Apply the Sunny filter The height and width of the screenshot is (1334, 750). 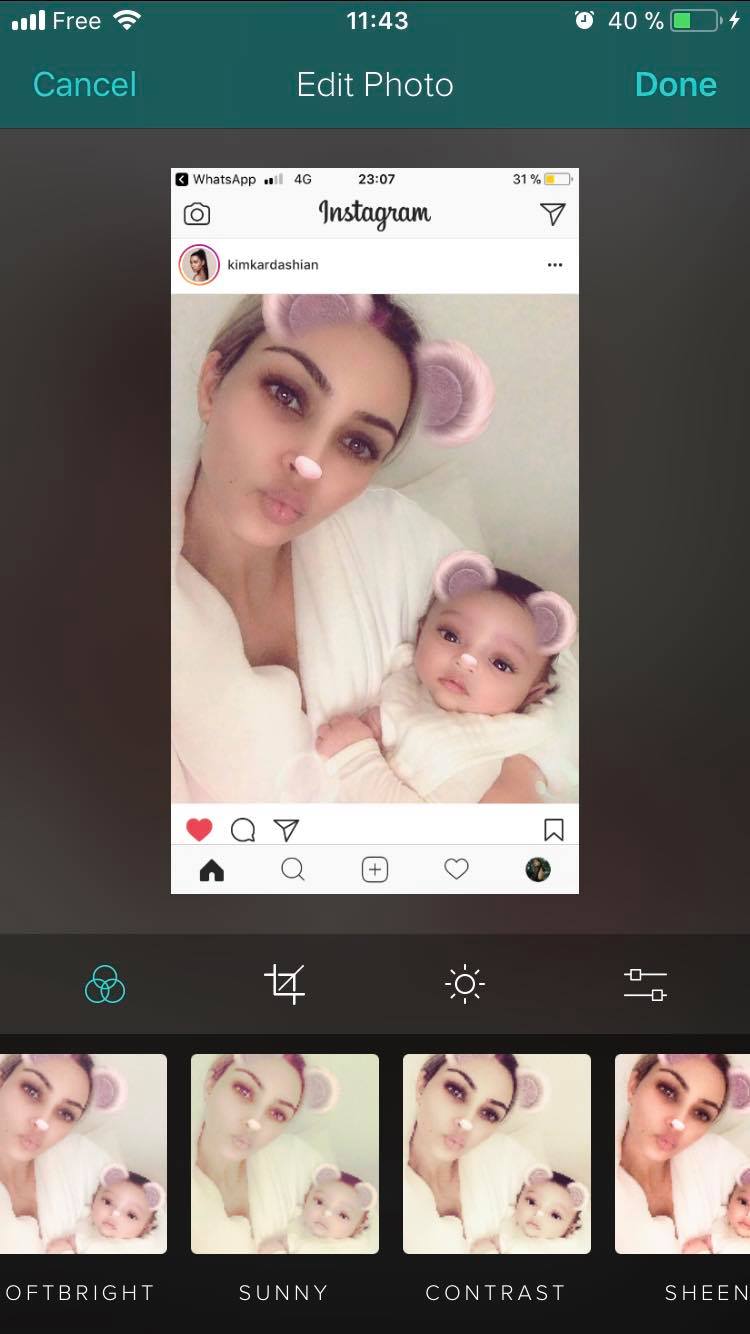coord(284,1154)
